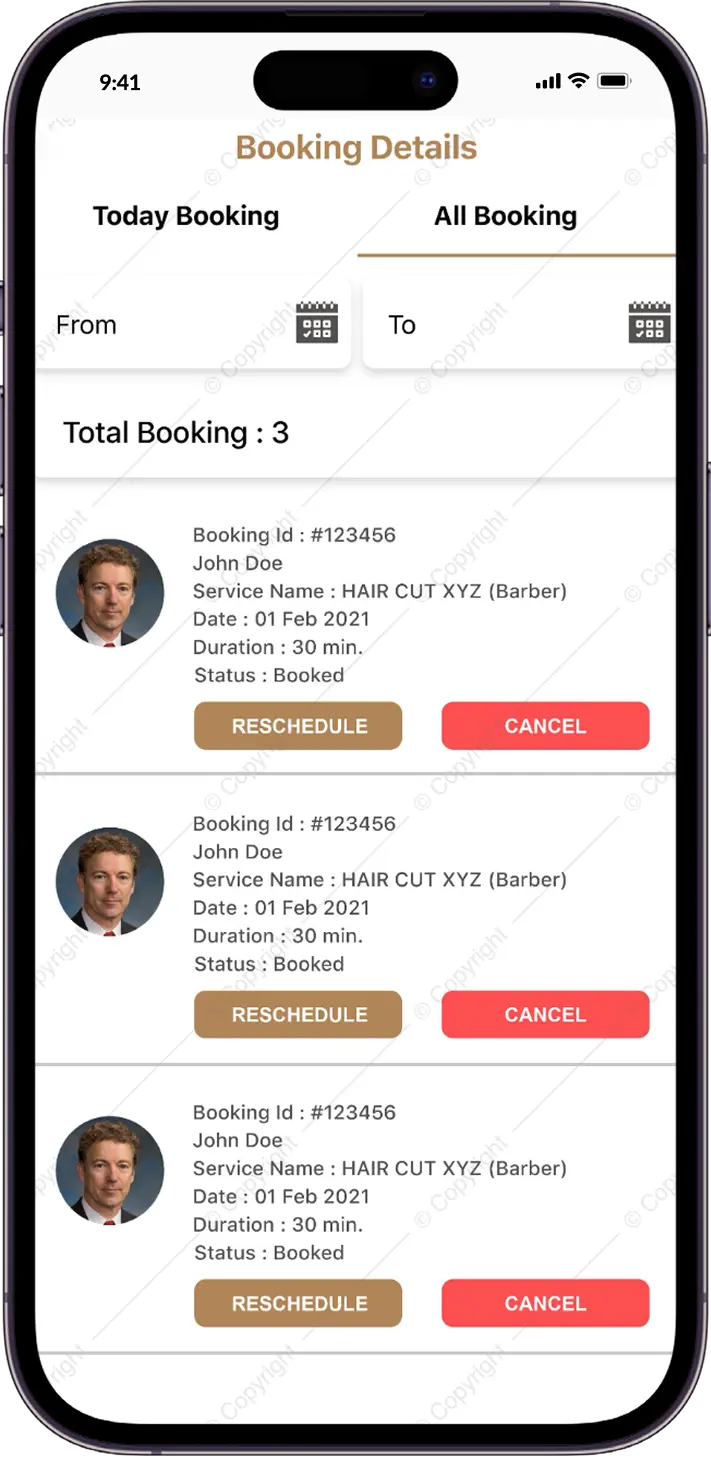Reschedule the first booking in the list
Viewport: 711px width, 1458px height.
(x=298, y=726)
